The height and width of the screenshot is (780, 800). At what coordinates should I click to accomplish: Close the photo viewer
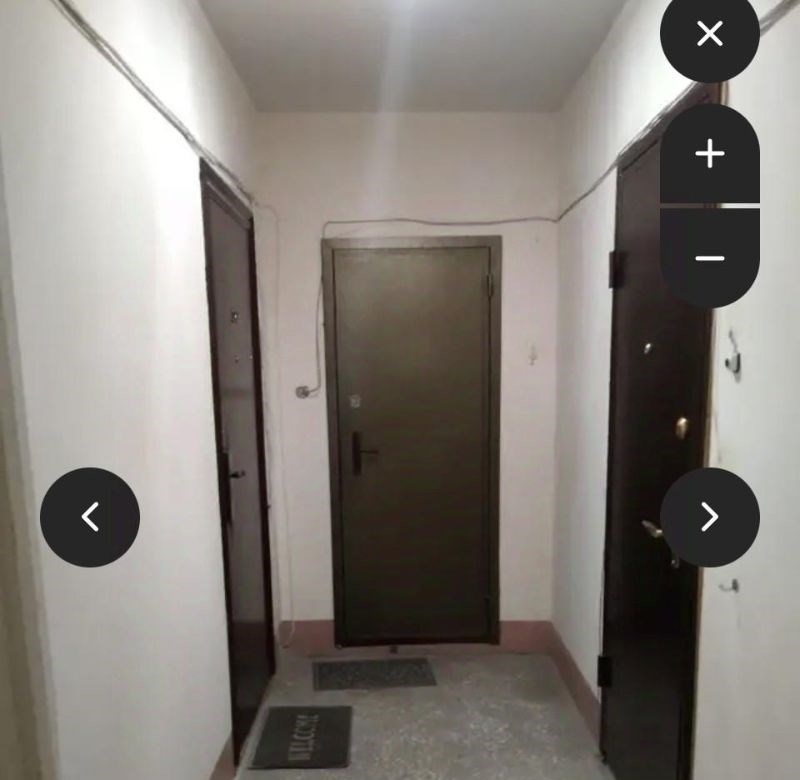pyautogui.click(x=709, y=34)
